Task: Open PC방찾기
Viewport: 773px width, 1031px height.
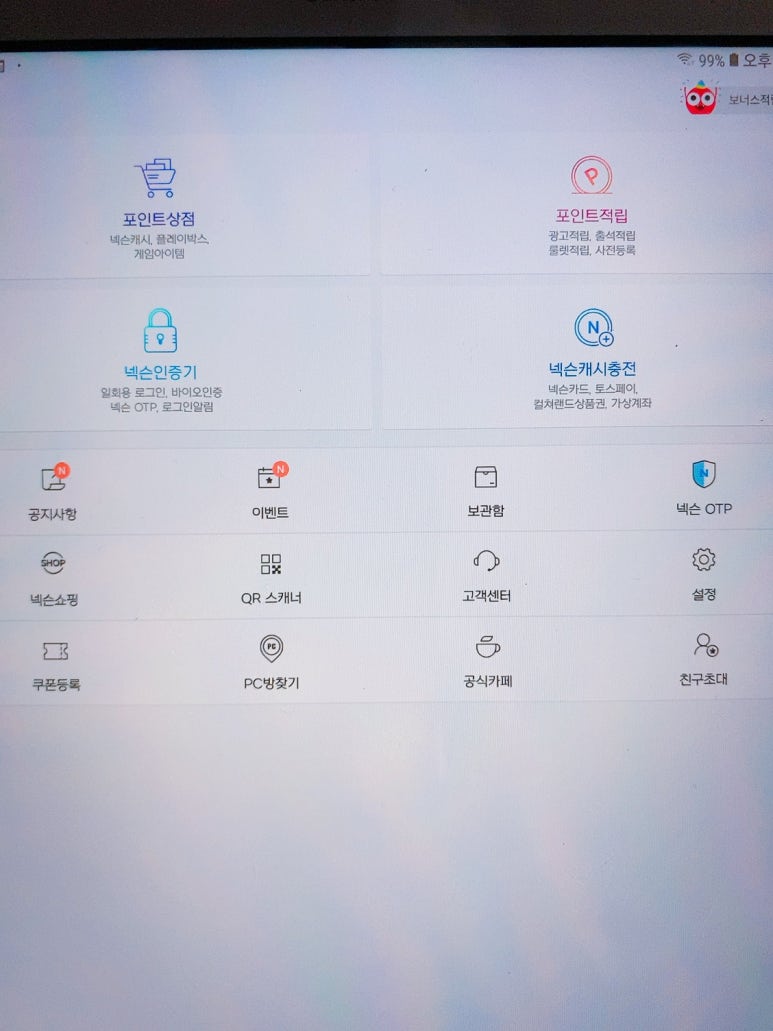Action: click(271, 662)
